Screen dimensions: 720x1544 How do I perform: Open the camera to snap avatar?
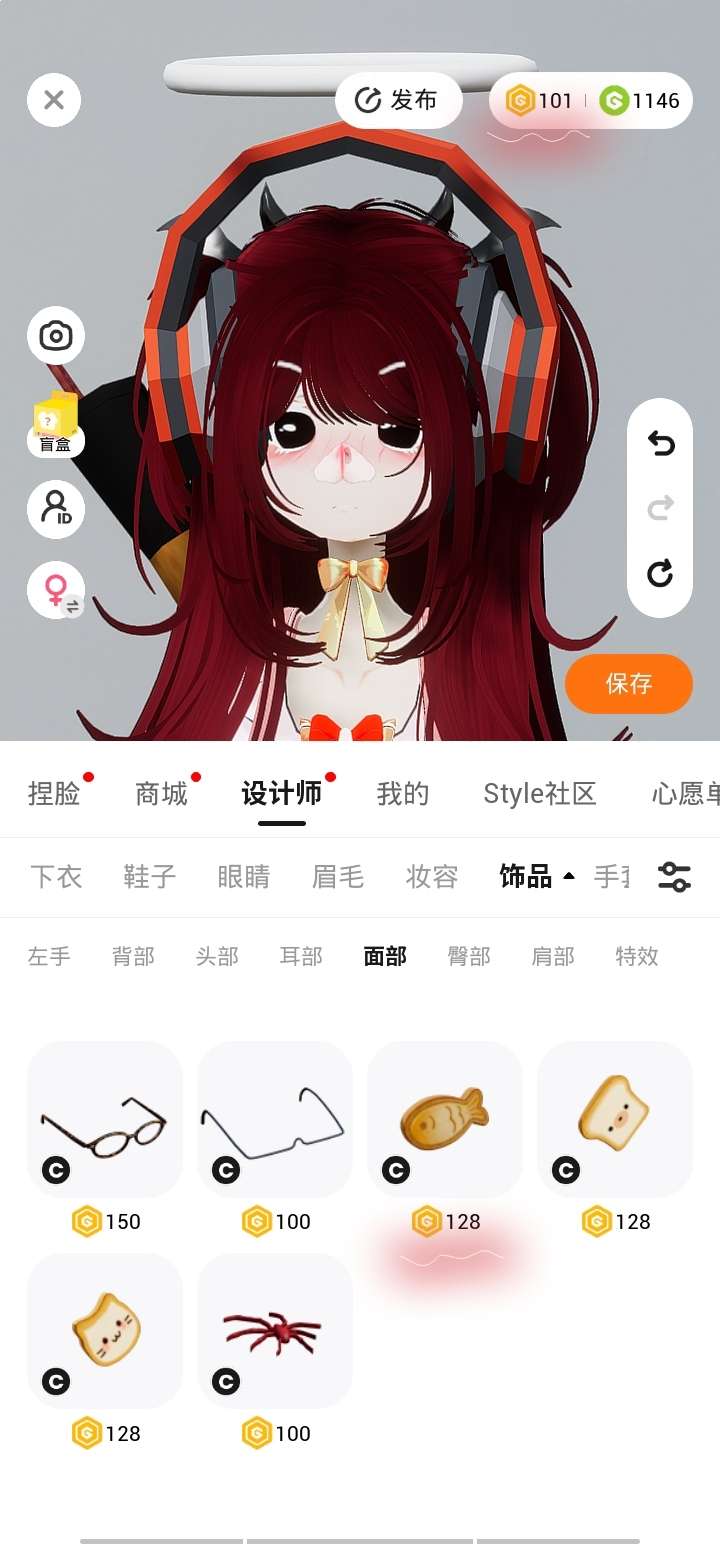coord(56,336)
